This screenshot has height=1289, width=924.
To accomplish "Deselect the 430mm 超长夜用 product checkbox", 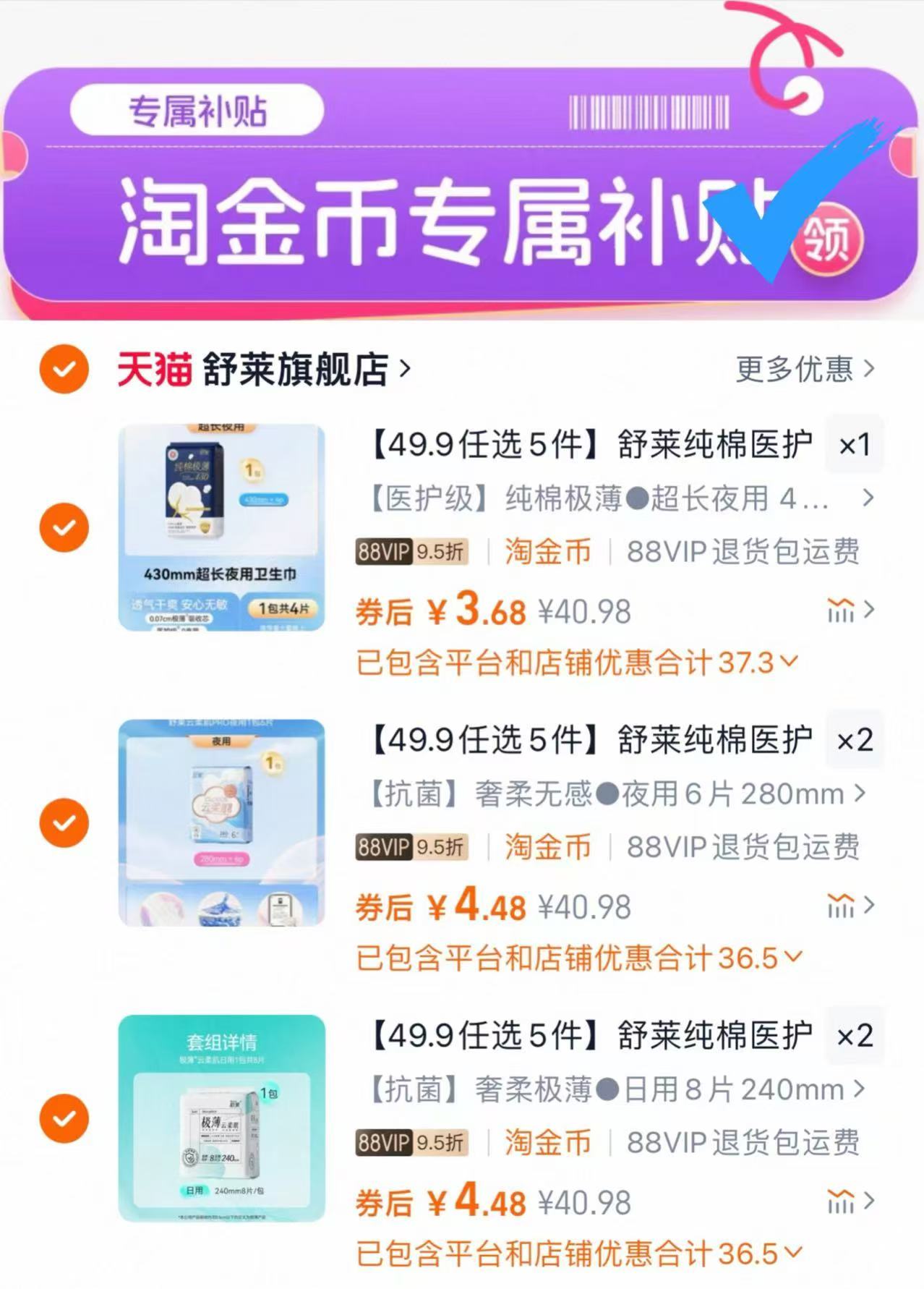I will [64, 528].
